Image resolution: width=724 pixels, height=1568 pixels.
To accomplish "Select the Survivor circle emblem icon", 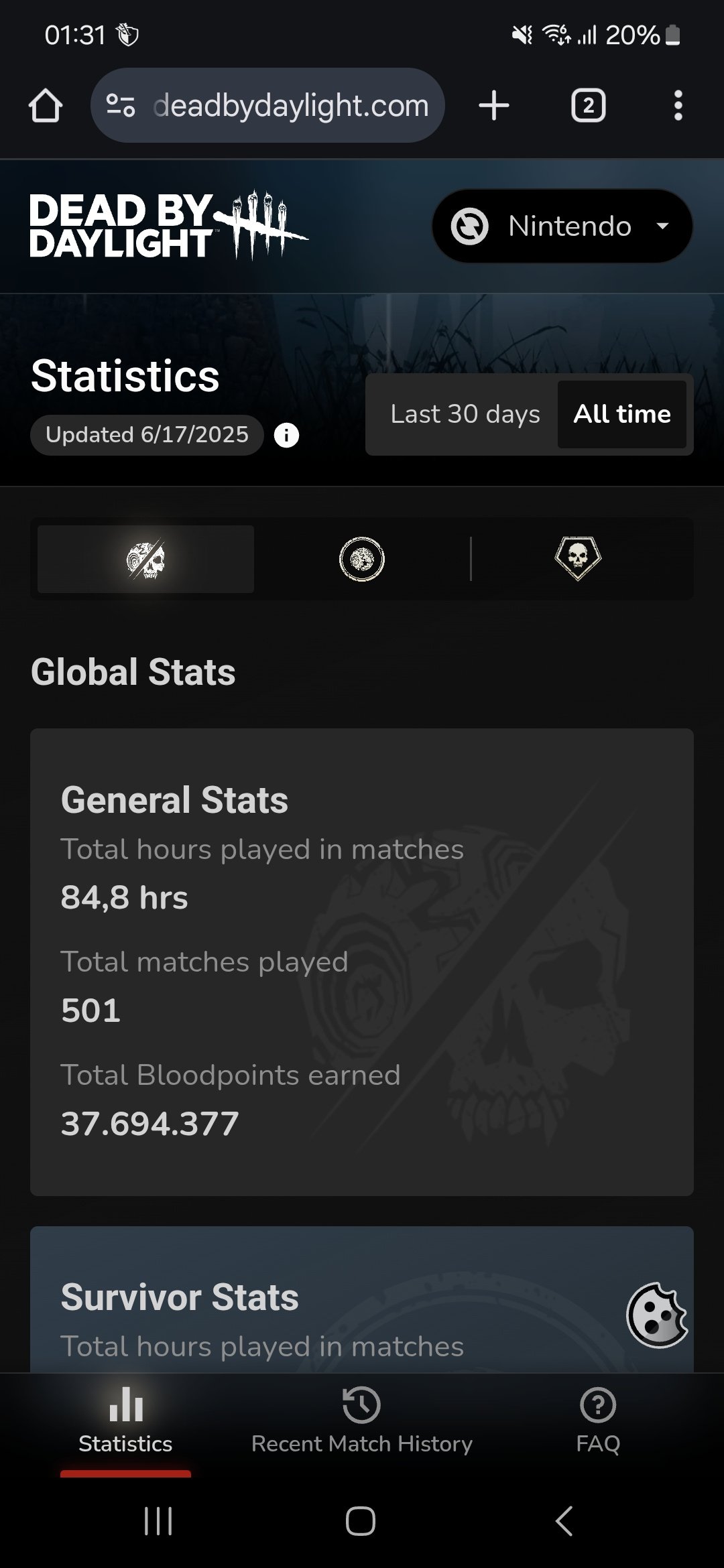I will click(362, 559).
